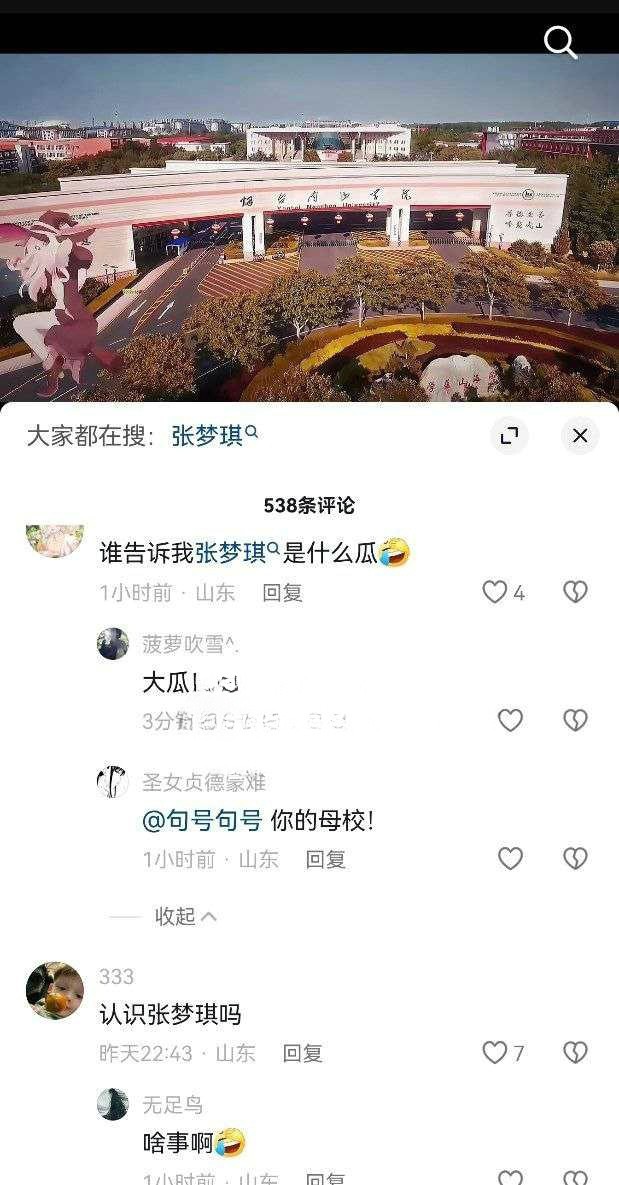
Task: Dislike the comment asking 是什么瓜
Action: point(575,592)
